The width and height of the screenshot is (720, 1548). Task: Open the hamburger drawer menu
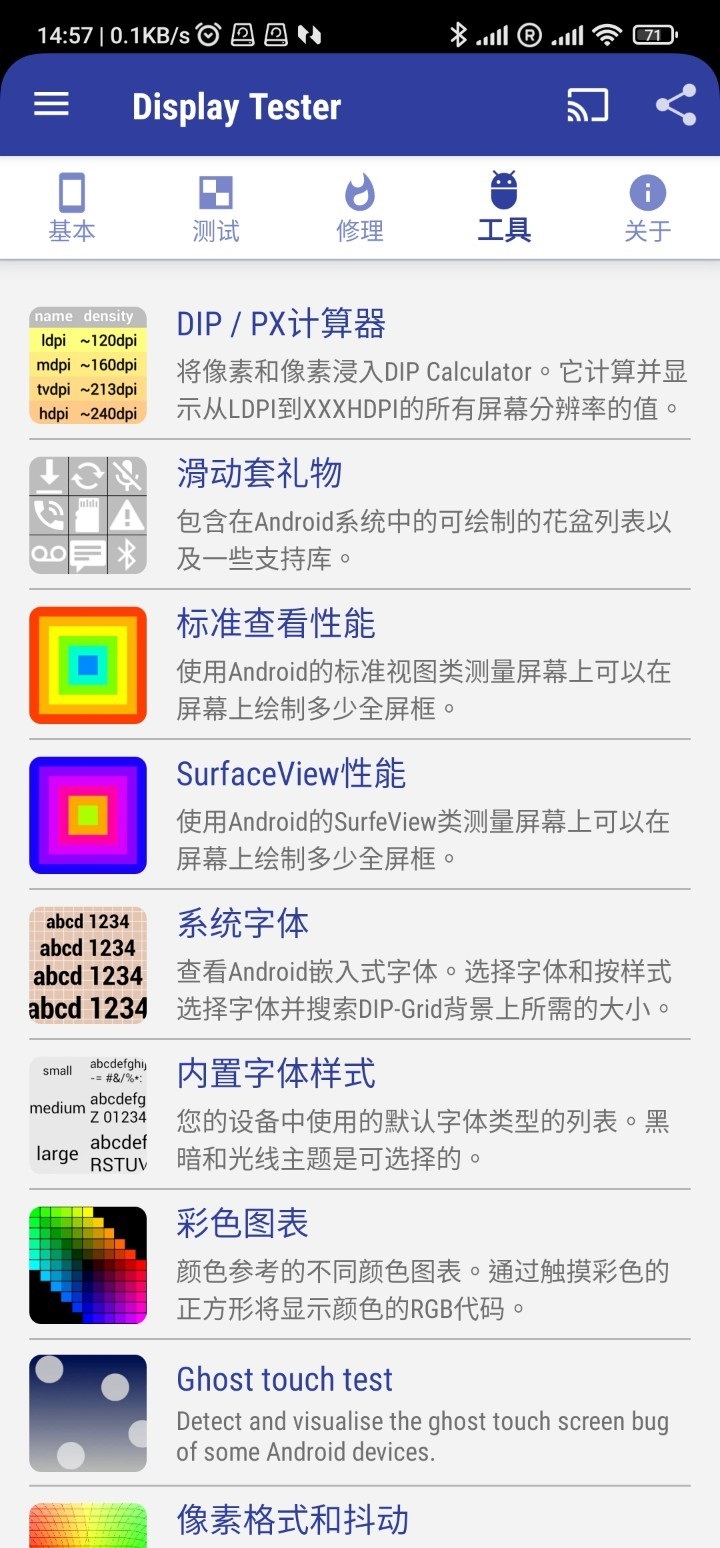(52, 105)
